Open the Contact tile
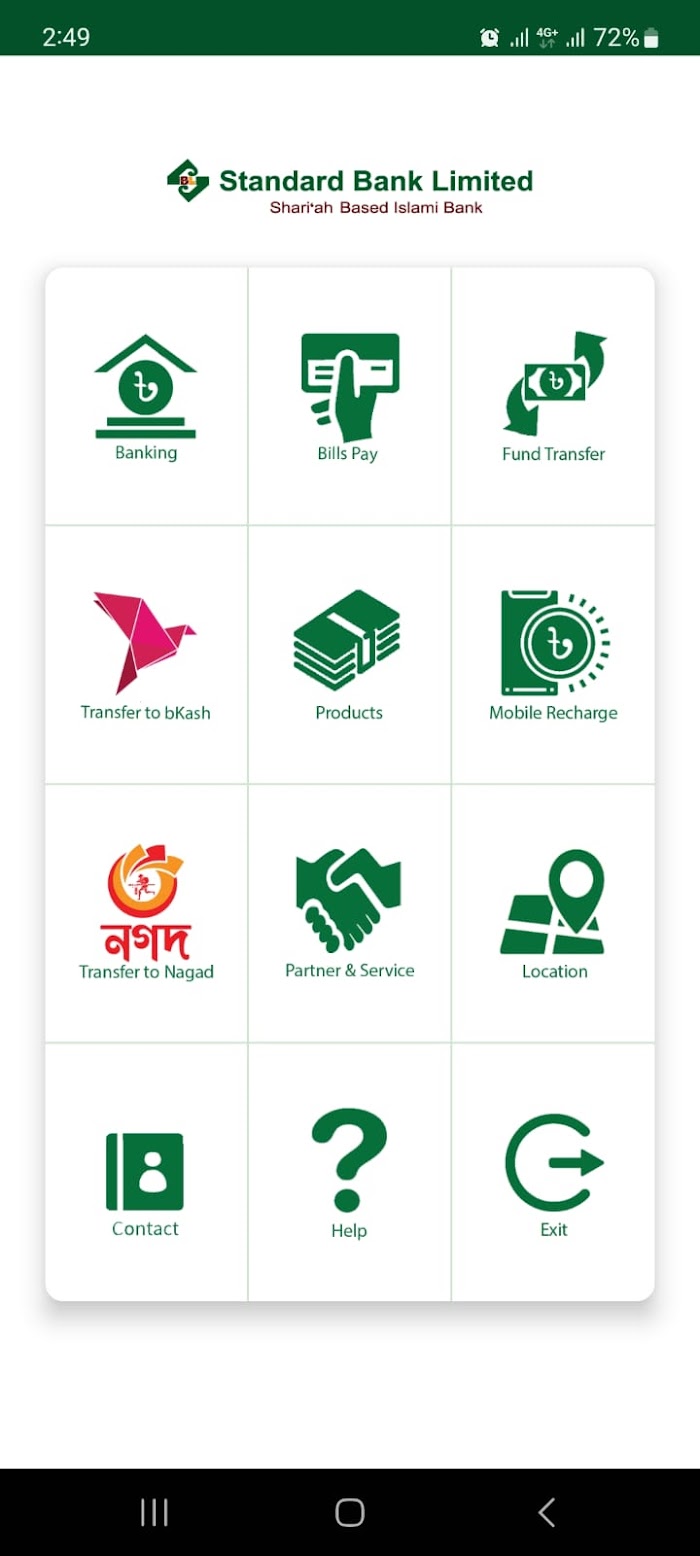Viewport: 700px width, 1556px height. click(x=146, y=1172)
